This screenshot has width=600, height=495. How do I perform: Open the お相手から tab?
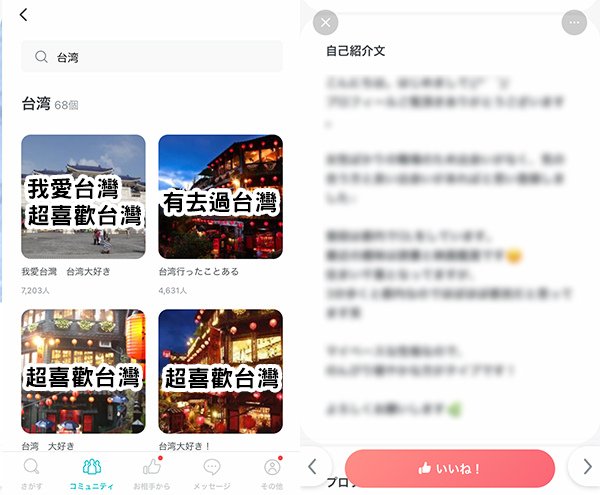(152, 472)
